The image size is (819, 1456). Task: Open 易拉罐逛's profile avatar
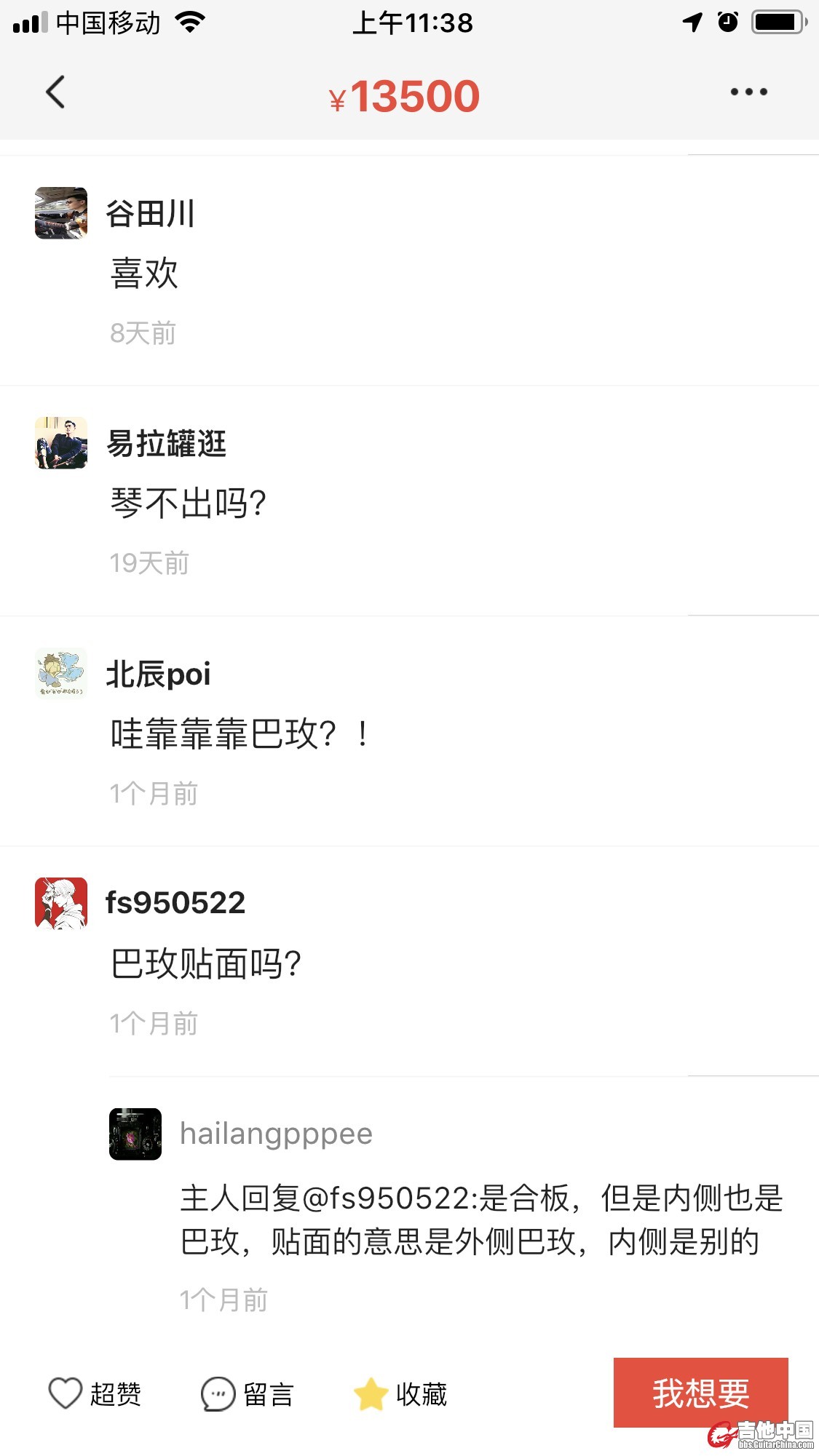(x=61, y=443)
